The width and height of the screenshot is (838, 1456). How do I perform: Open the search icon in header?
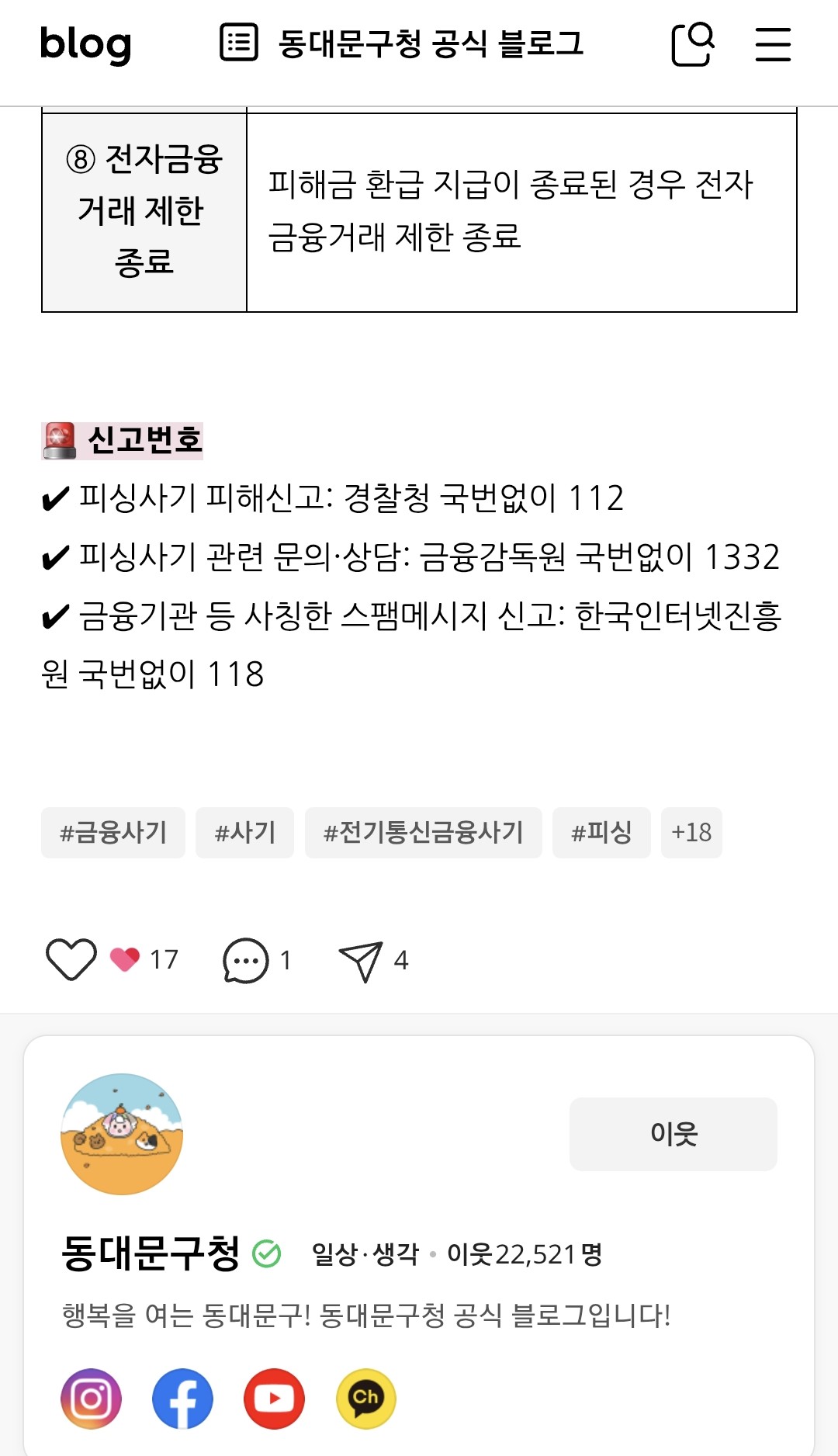pos(693,43)
